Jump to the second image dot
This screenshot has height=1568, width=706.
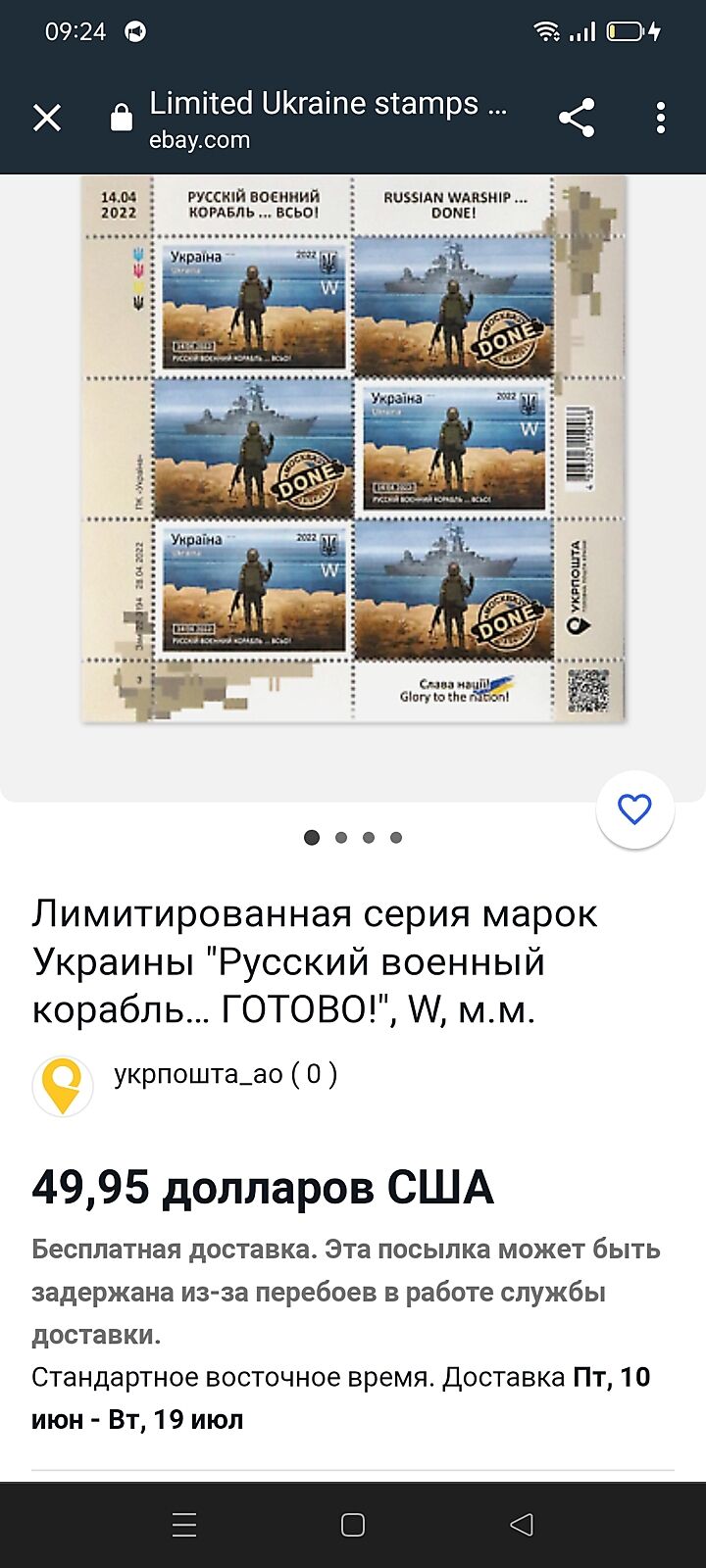pos(341,838)
